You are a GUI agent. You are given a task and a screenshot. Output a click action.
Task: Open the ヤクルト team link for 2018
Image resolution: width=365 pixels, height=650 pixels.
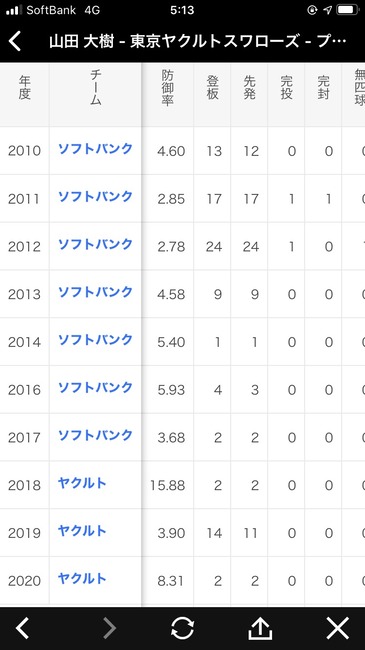82,483
